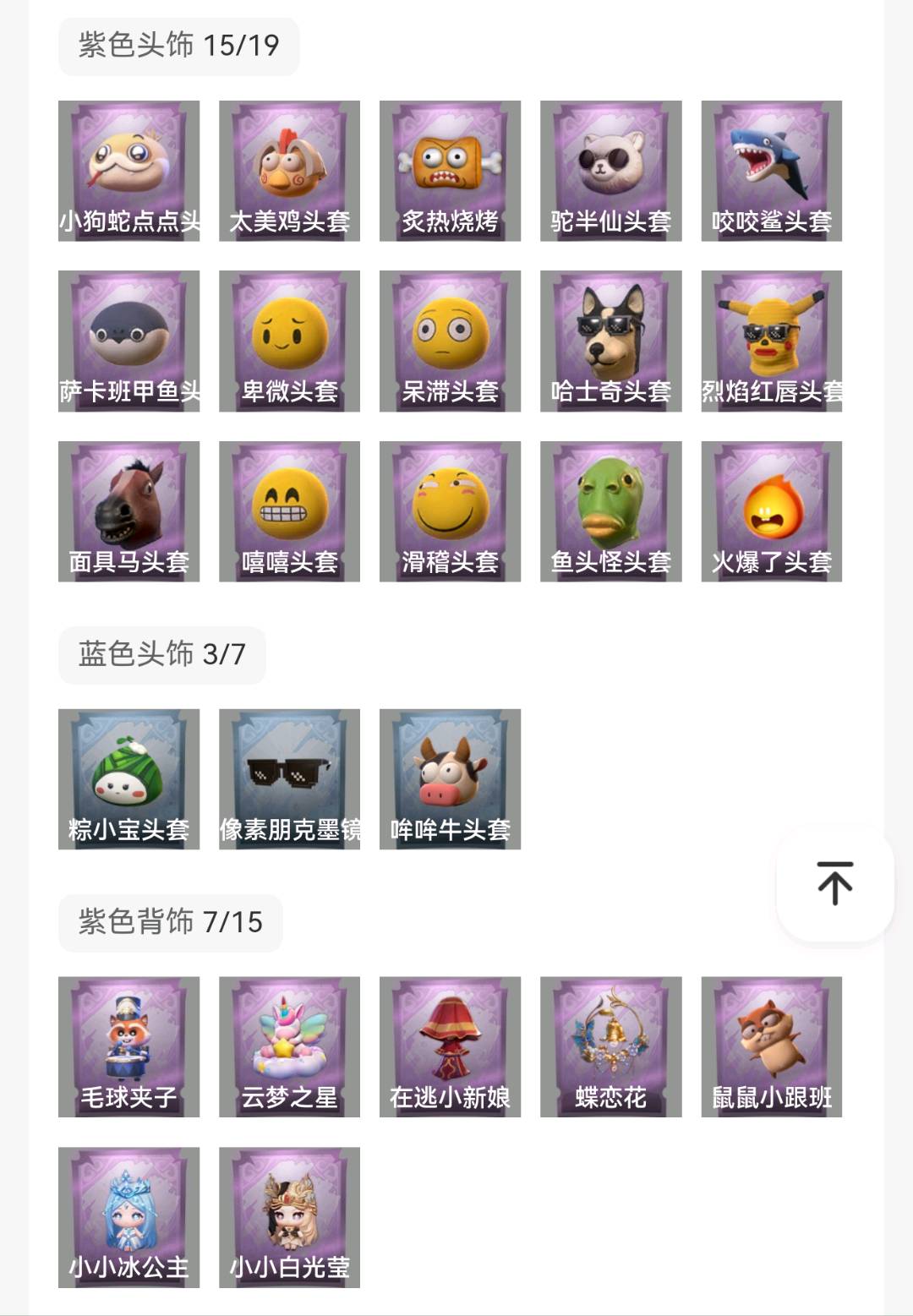The height and width of the screenshot is (1316, 913).
Task: Open the 滑稽头套 tile
Action: (x=450, y=511)
